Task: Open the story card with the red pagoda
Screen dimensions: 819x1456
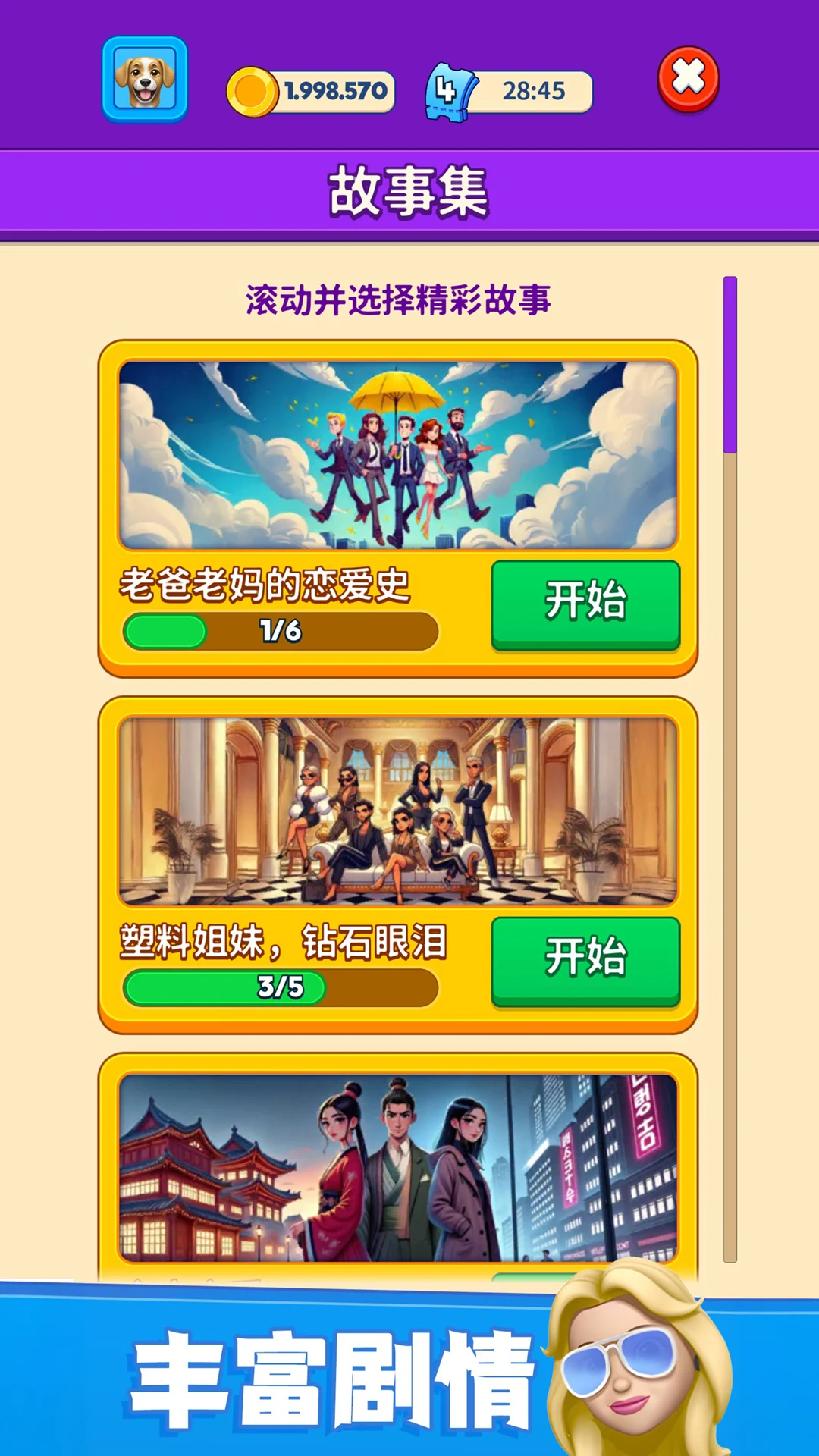Action: click(x=398, y=1168)
